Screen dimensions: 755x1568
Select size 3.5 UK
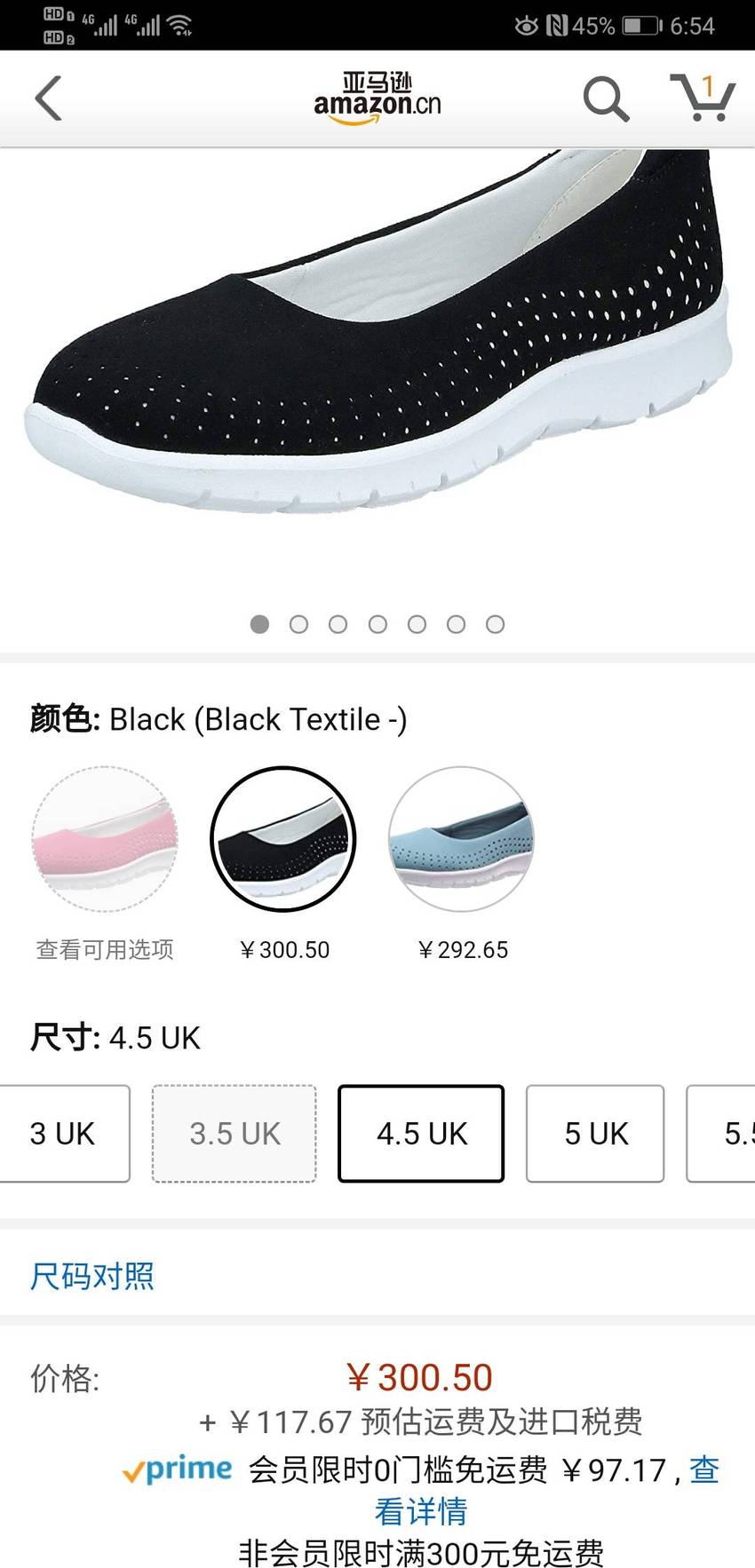[x=234, y=1134]
